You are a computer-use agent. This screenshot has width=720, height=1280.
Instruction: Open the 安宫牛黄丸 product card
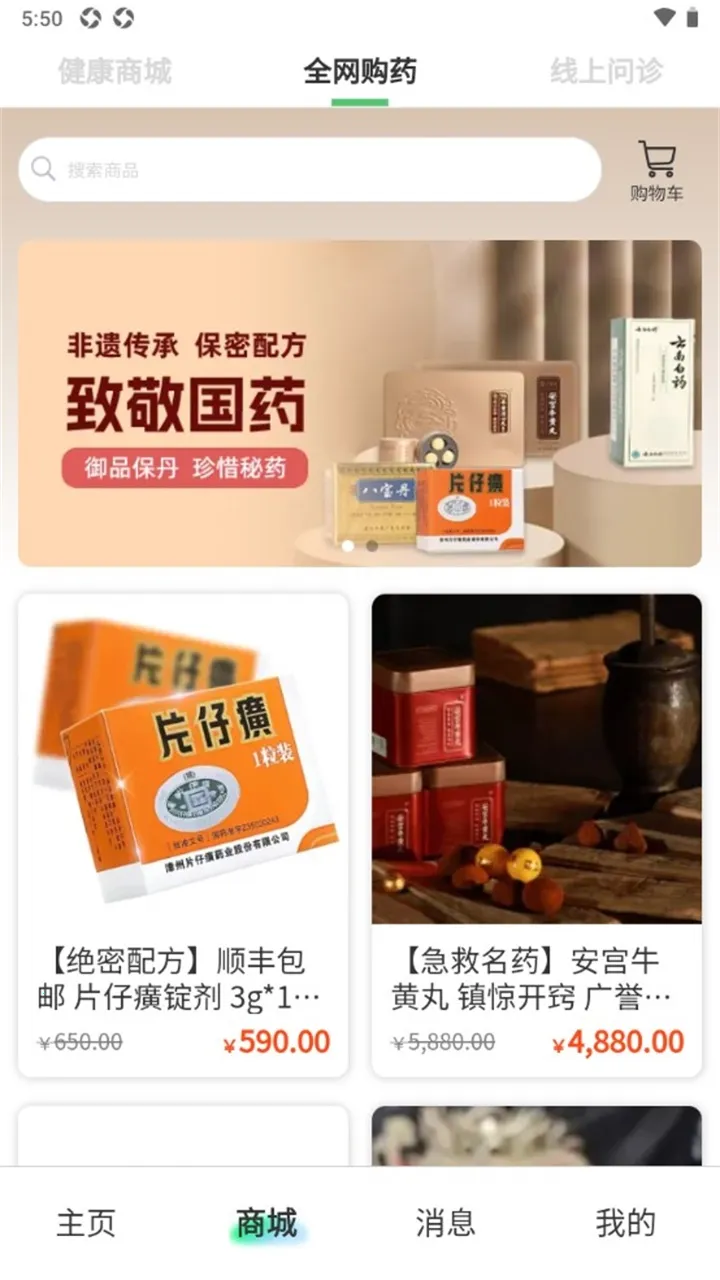pos(537,835)
